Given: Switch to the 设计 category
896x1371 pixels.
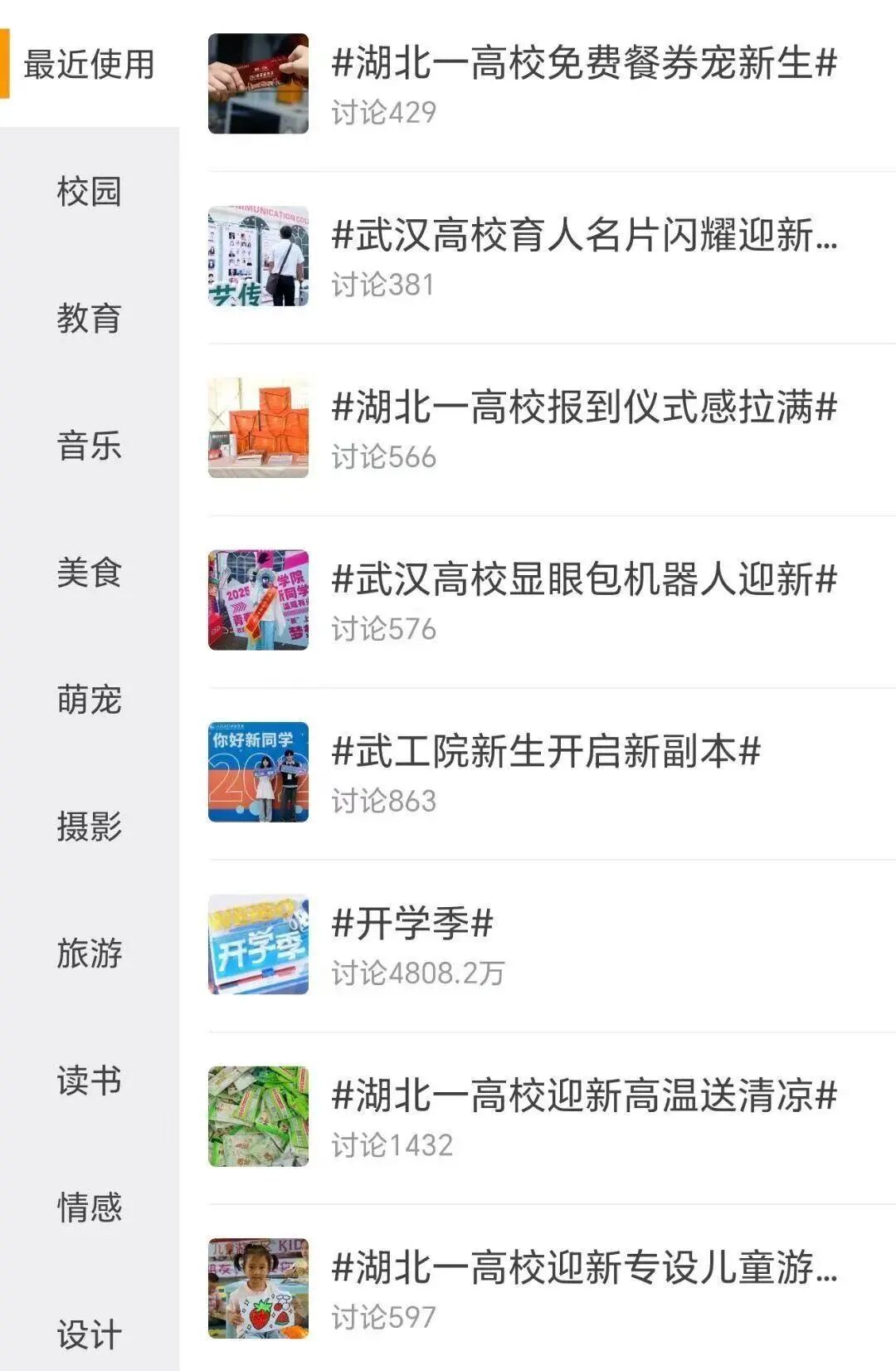Looking at the screenshot, I should point(89,1334).
